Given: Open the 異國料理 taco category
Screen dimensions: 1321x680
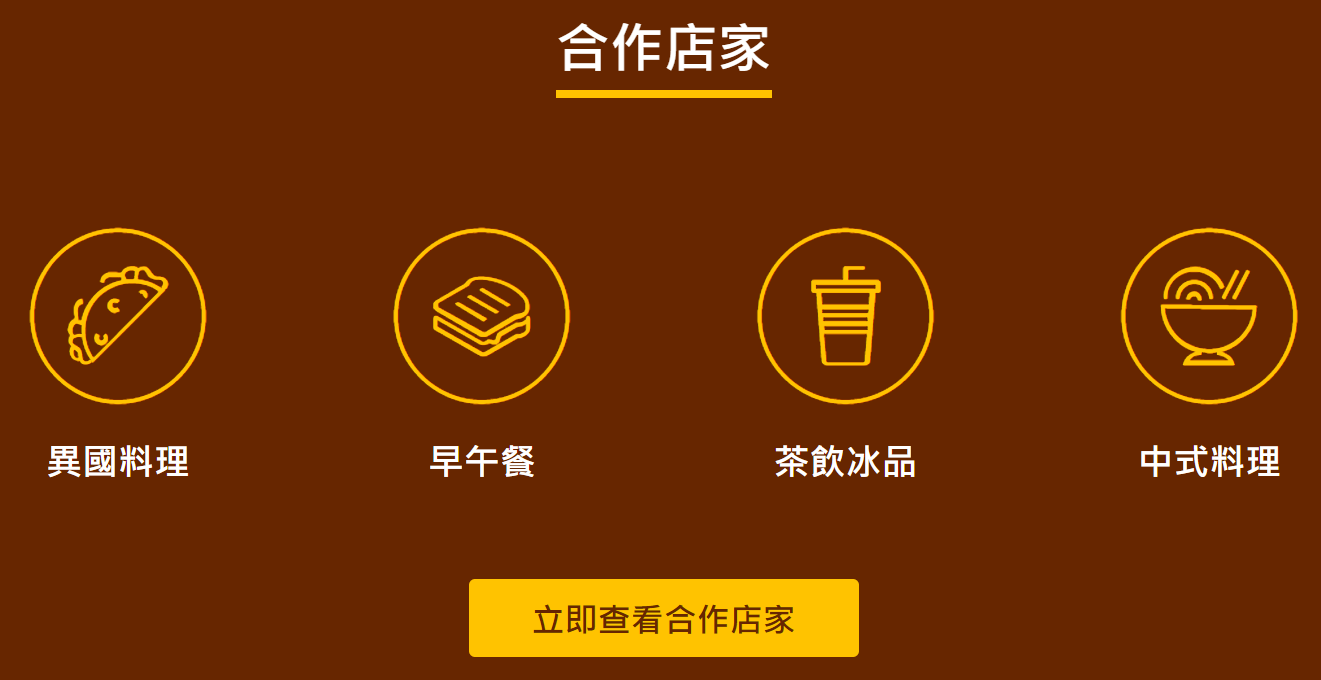Looking at the screenshot, I should pos(118,316).
